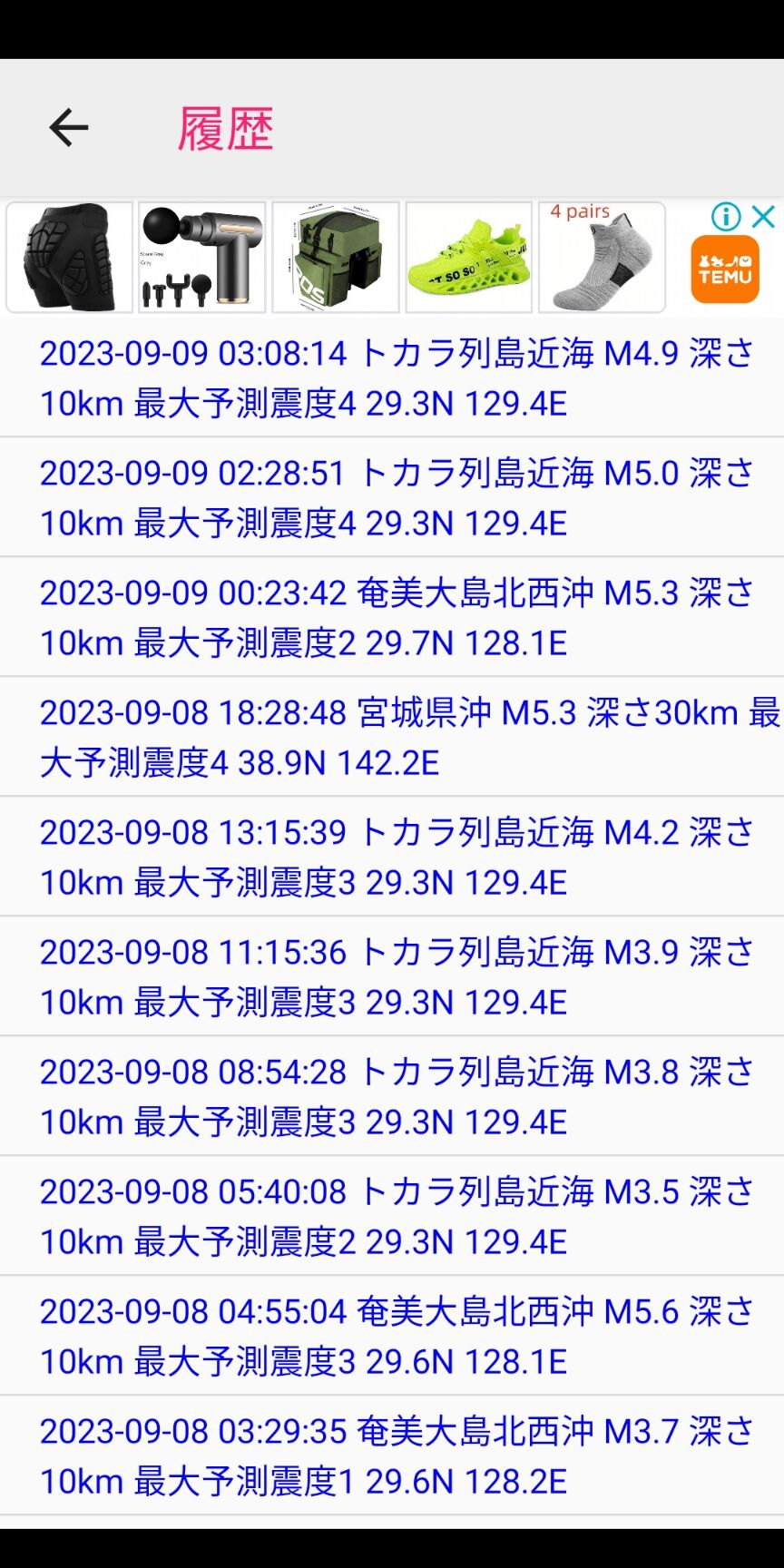Open the ad info icon

pyautogui.click(x=726, y=216)
